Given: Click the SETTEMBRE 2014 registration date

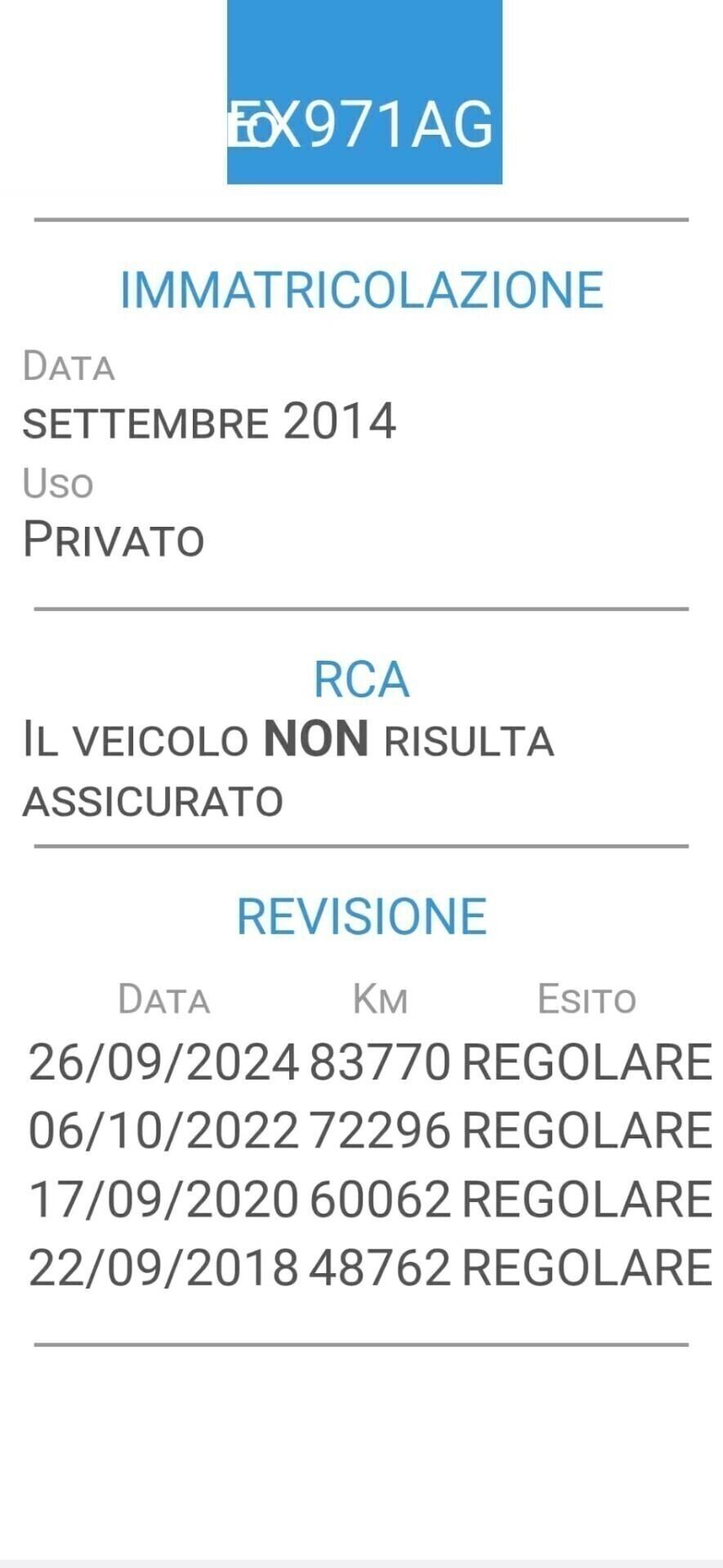Looking at the screenshot, I should 208,421.
